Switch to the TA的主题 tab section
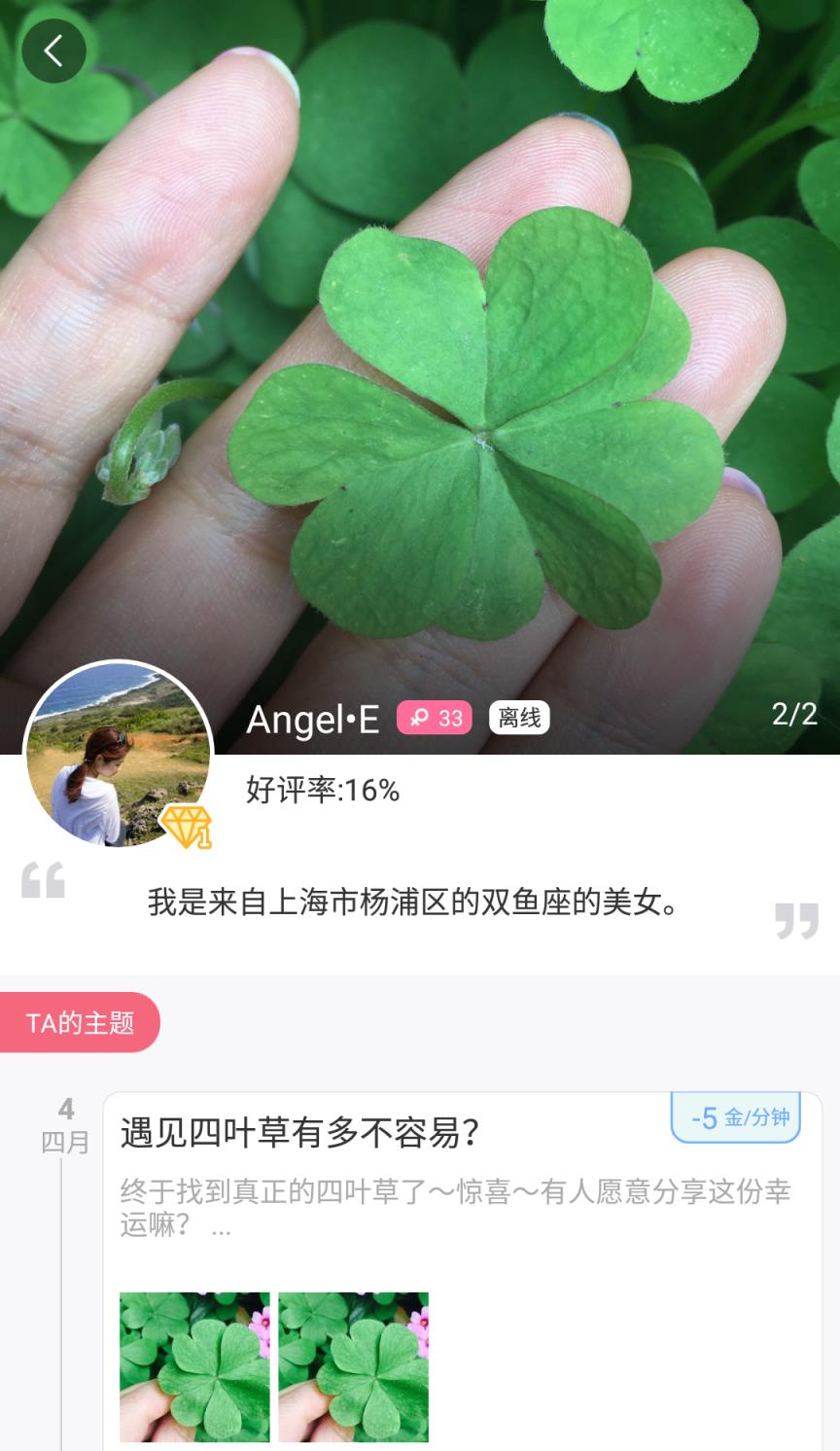Image resolution: width=840 pixels, height=1451 pixels. 82,1021
